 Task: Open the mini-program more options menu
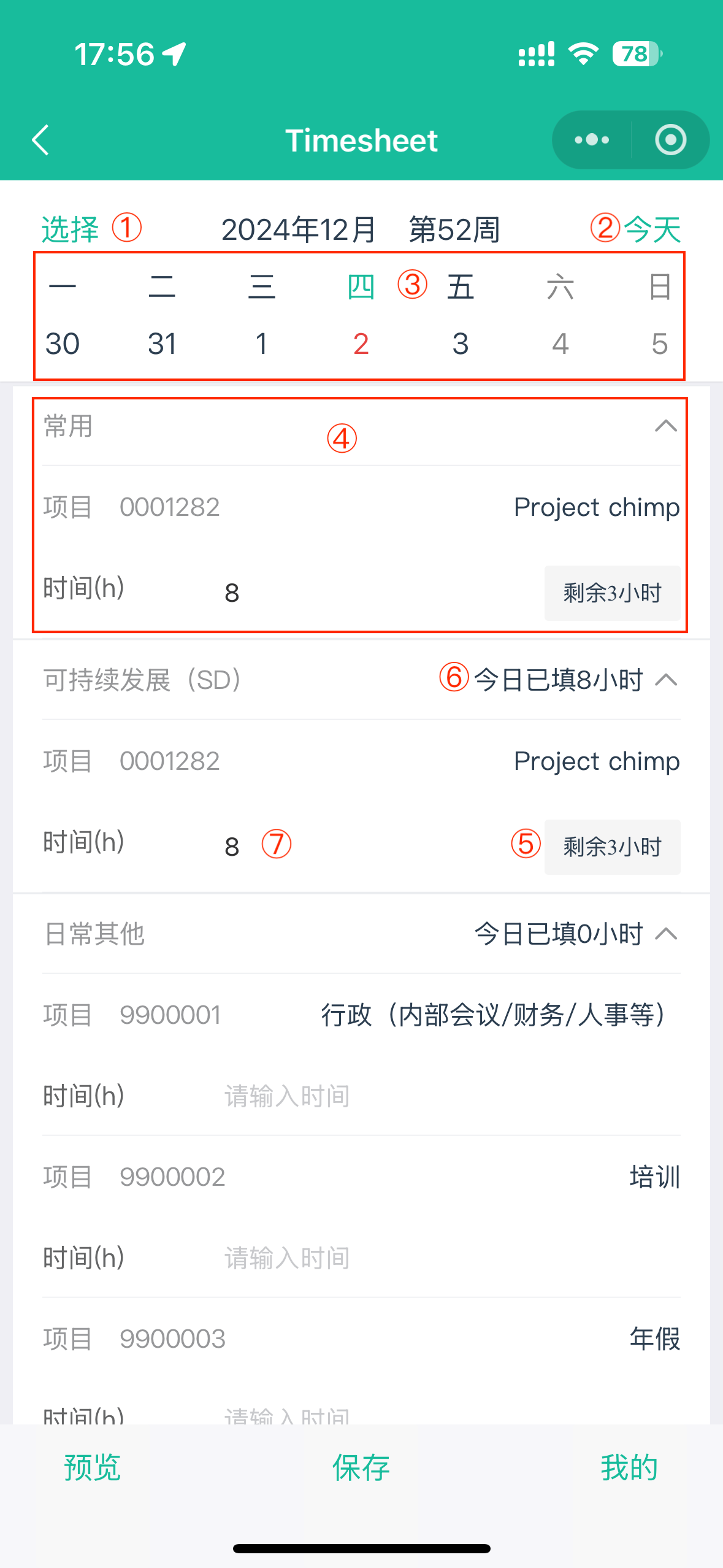tap(592, 140)
